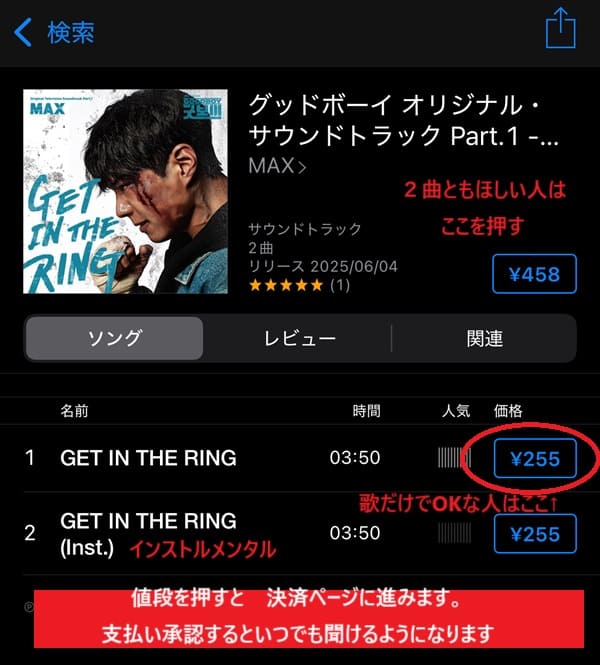Open the MAX artist page
Screen dimensions: 600x665
click(x=277, y=165)
